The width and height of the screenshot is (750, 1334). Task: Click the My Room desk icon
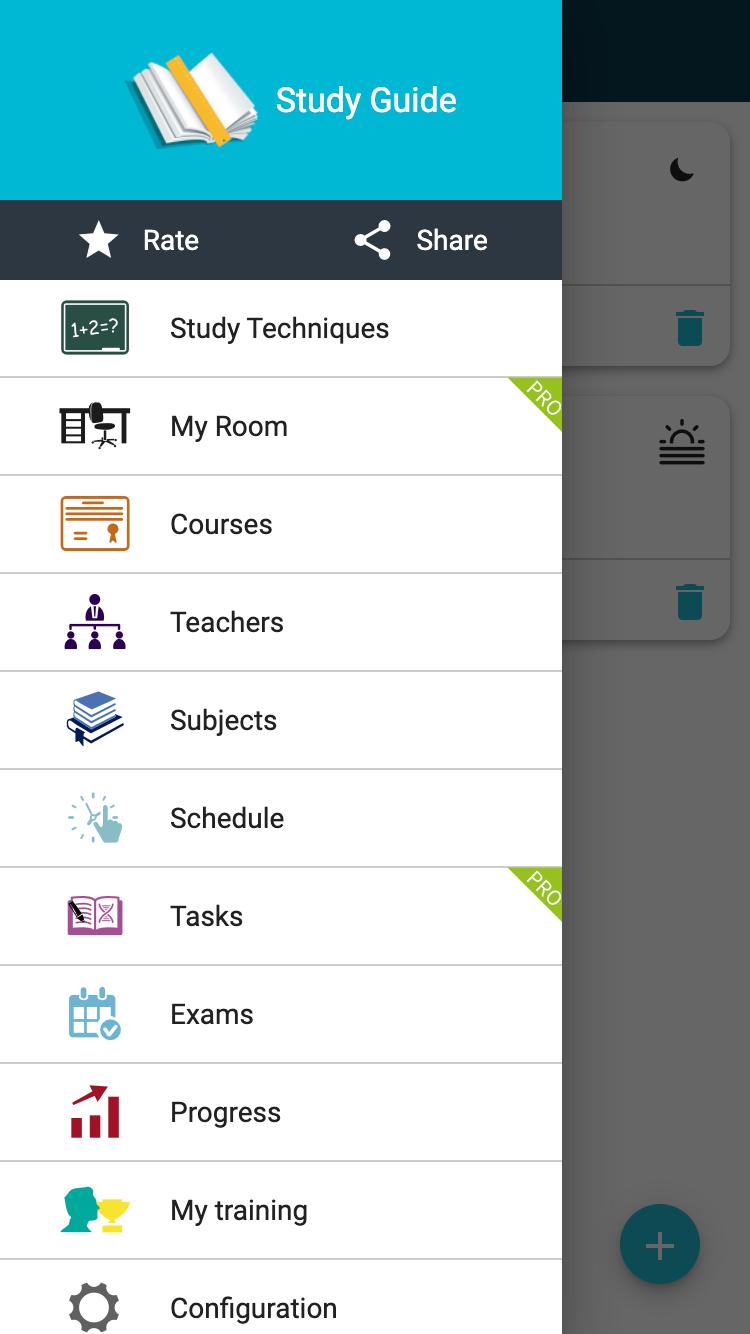(95, 424)
